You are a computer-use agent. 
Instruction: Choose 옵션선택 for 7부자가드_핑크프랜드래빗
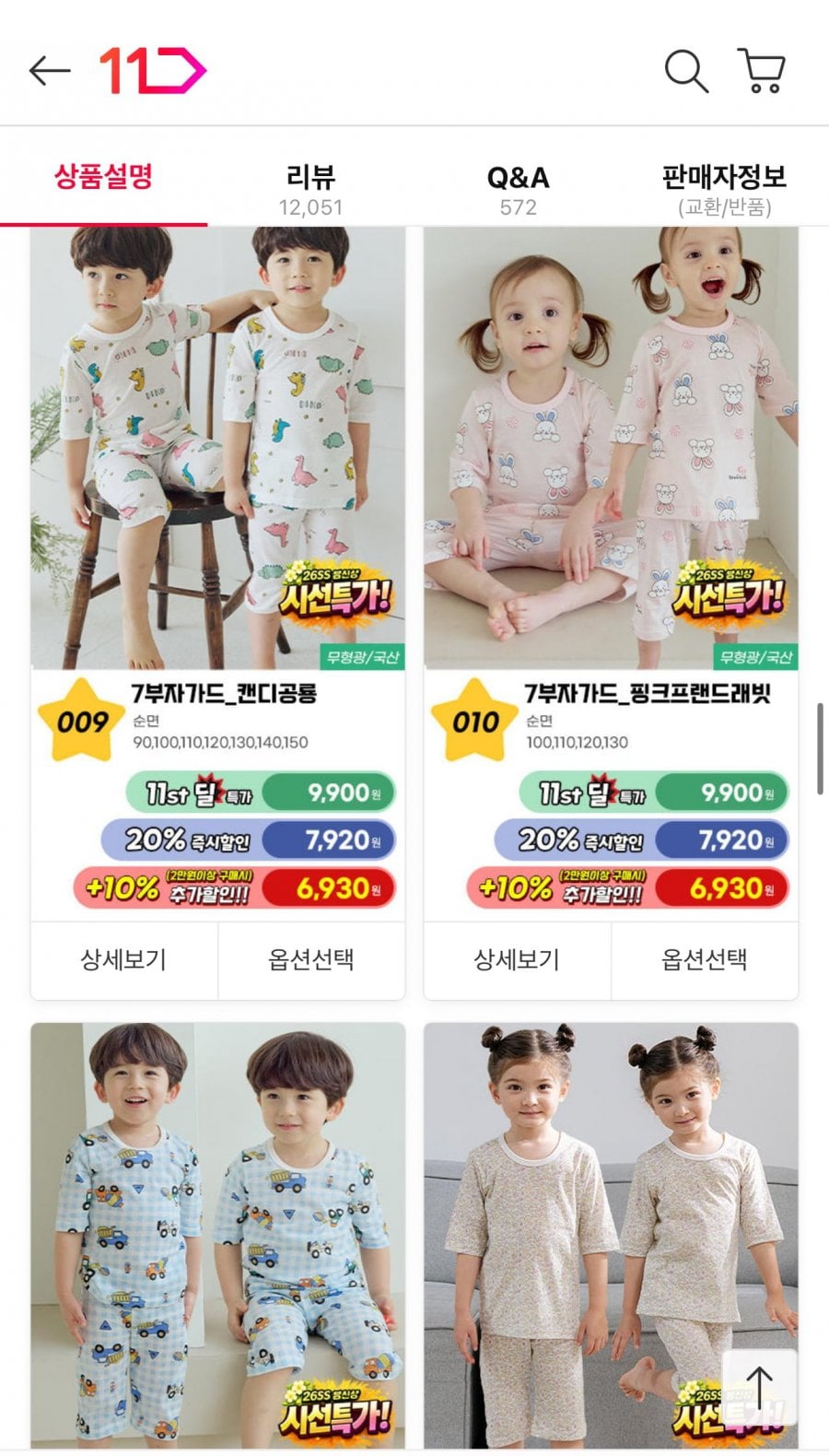pos(705,960)
